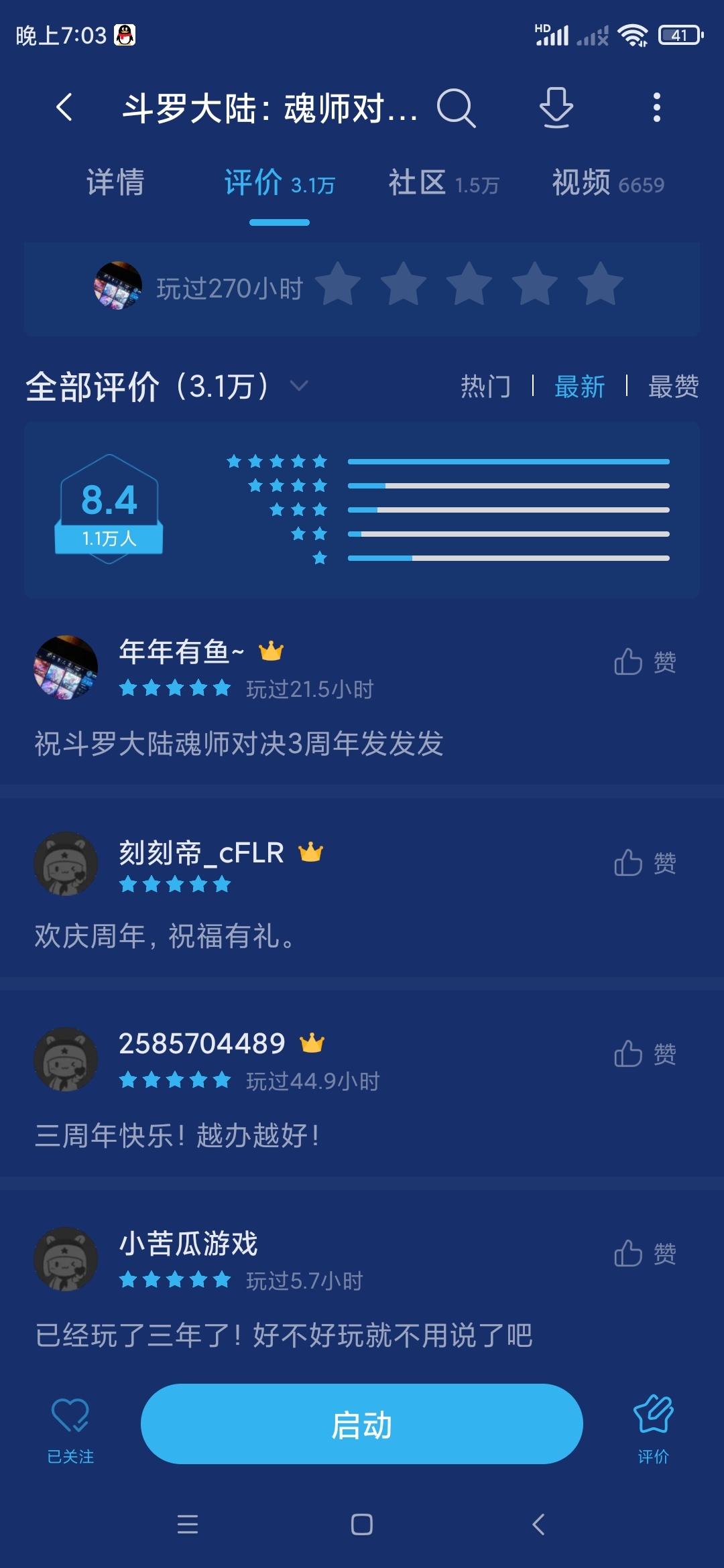Like the review by 2585704489

644,1054
